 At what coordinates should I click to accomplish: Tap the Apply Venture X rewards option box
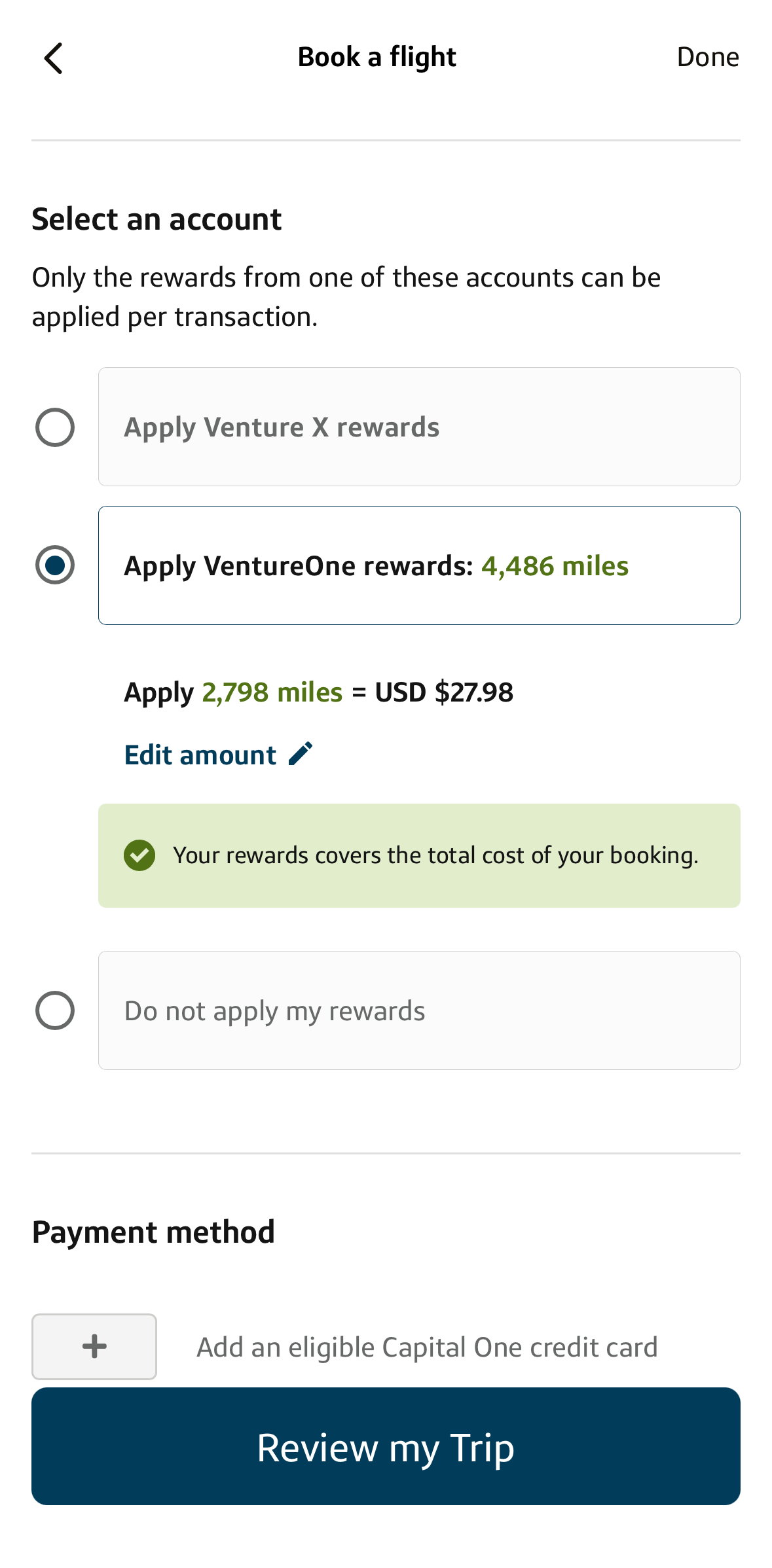click(419, 427)
